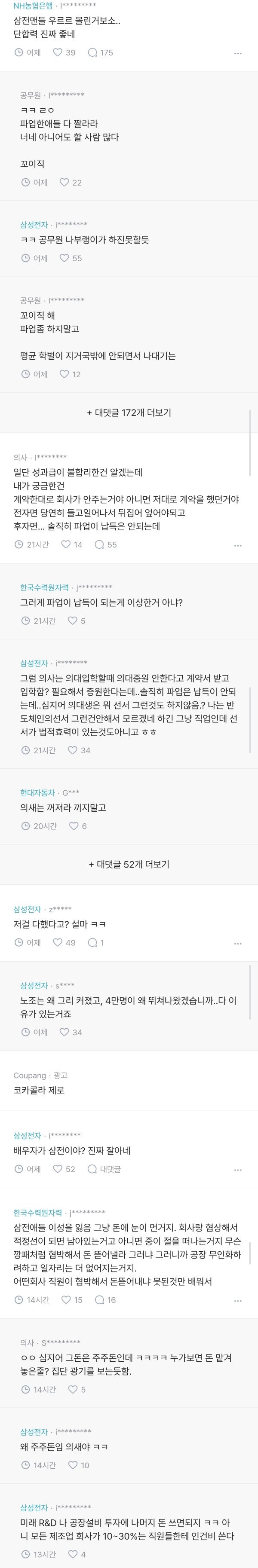Open the 16 replies on the 한국수력원자력 comment
The height and width of the screenshot is (1568, 258).
click(x=105, y=1299)
